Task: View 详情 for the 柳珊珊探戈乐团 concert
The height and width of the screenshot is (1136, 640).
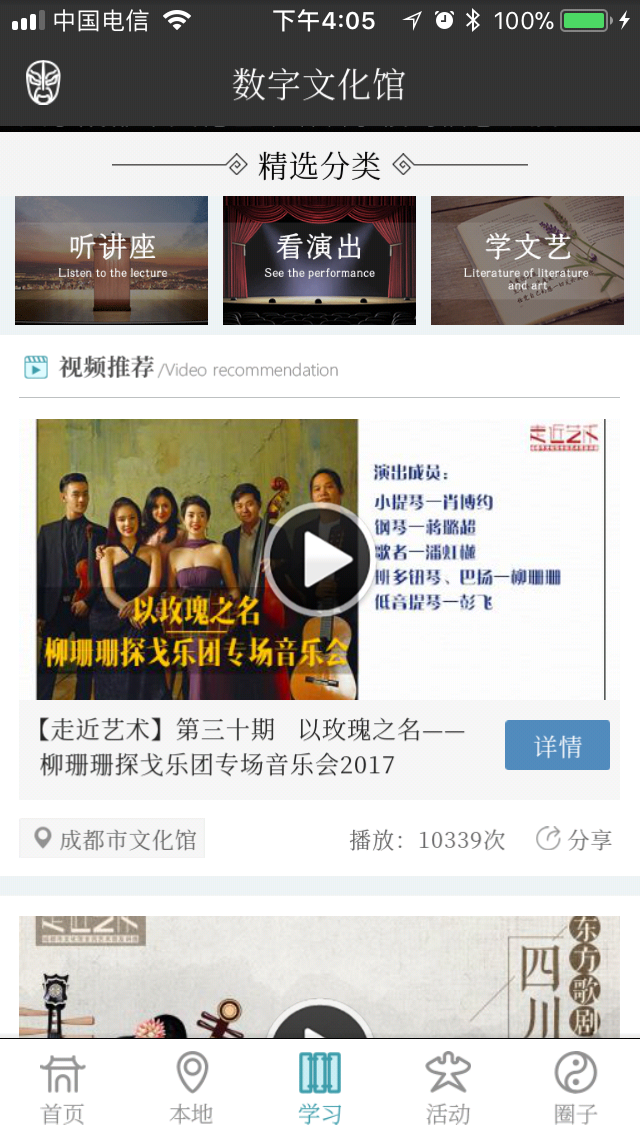Action: [557, 745]
